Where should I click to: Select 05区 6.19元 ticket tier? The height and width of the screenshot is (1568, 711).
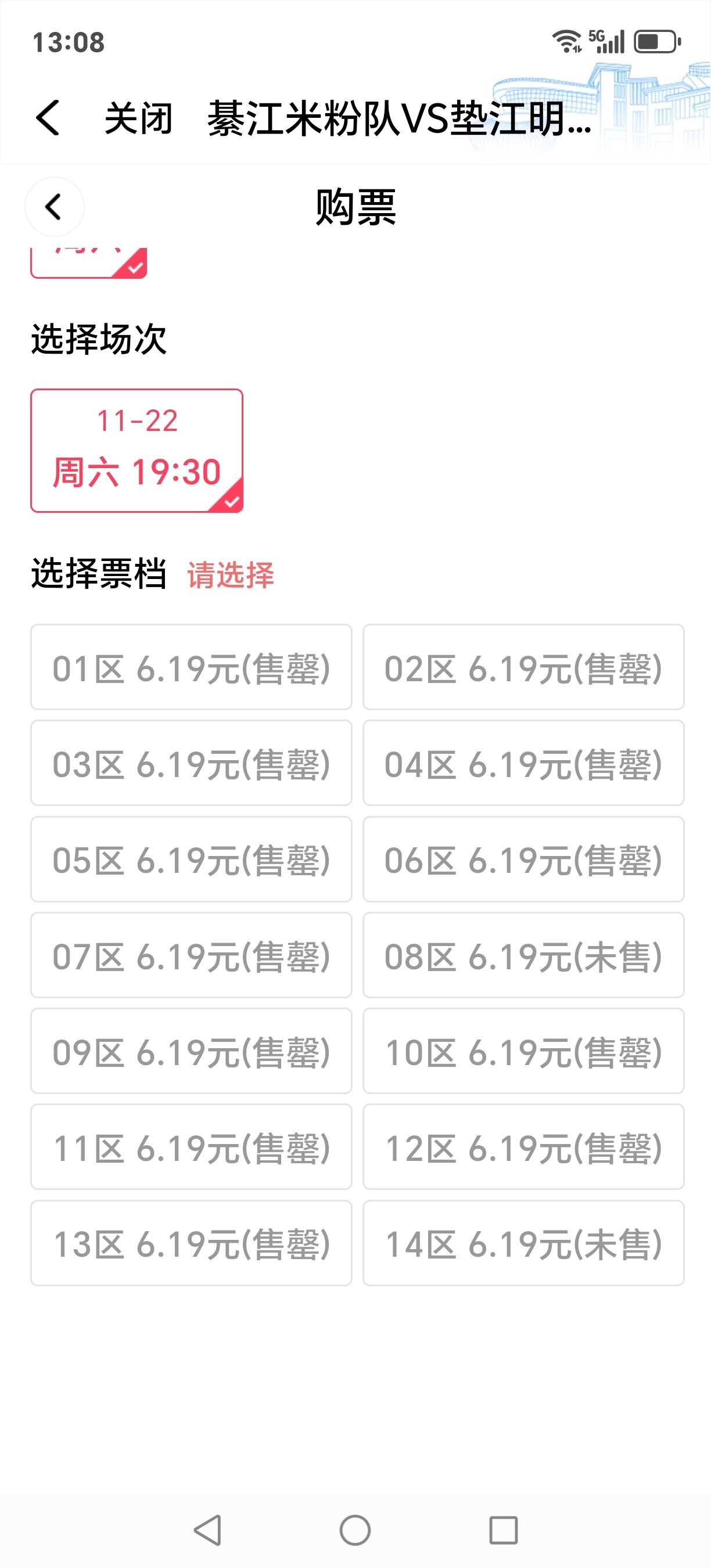pos(191,859)
